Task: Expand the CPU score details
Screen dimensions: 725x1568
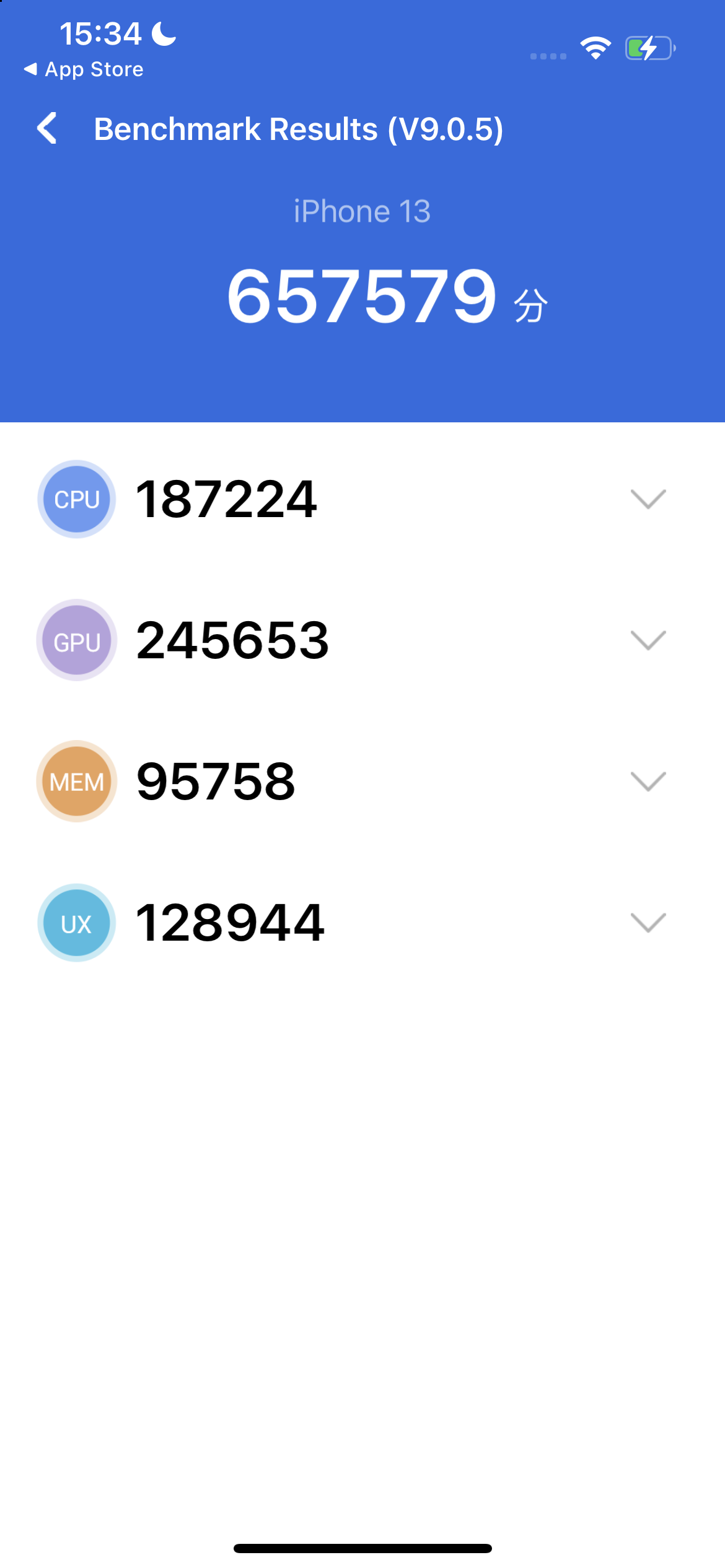Action: 648,499
